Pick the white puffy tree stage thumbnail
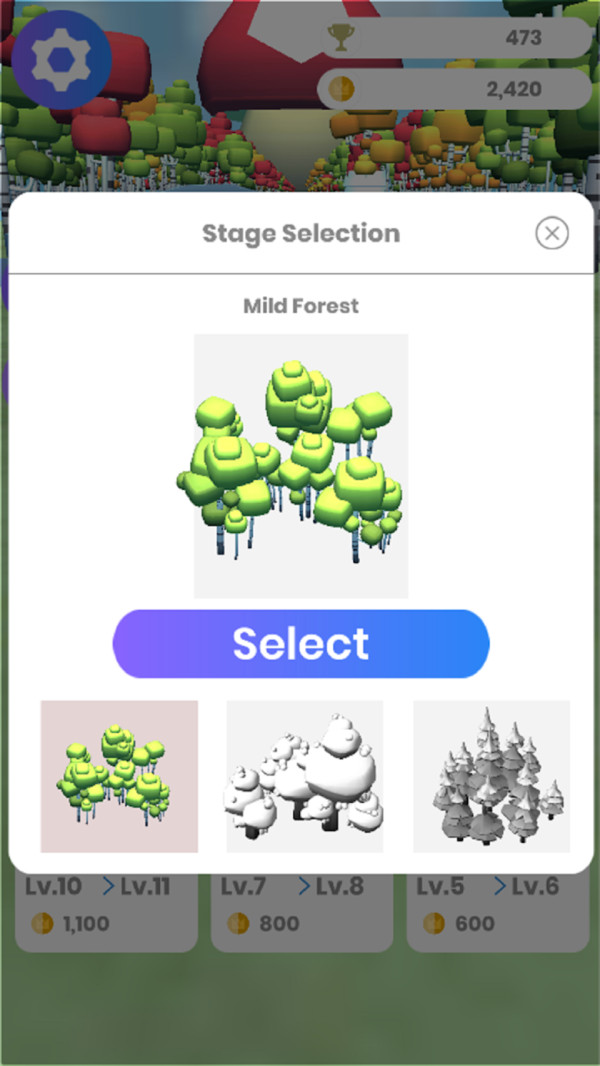The image size is (600, 1066). tap(305, 776)
